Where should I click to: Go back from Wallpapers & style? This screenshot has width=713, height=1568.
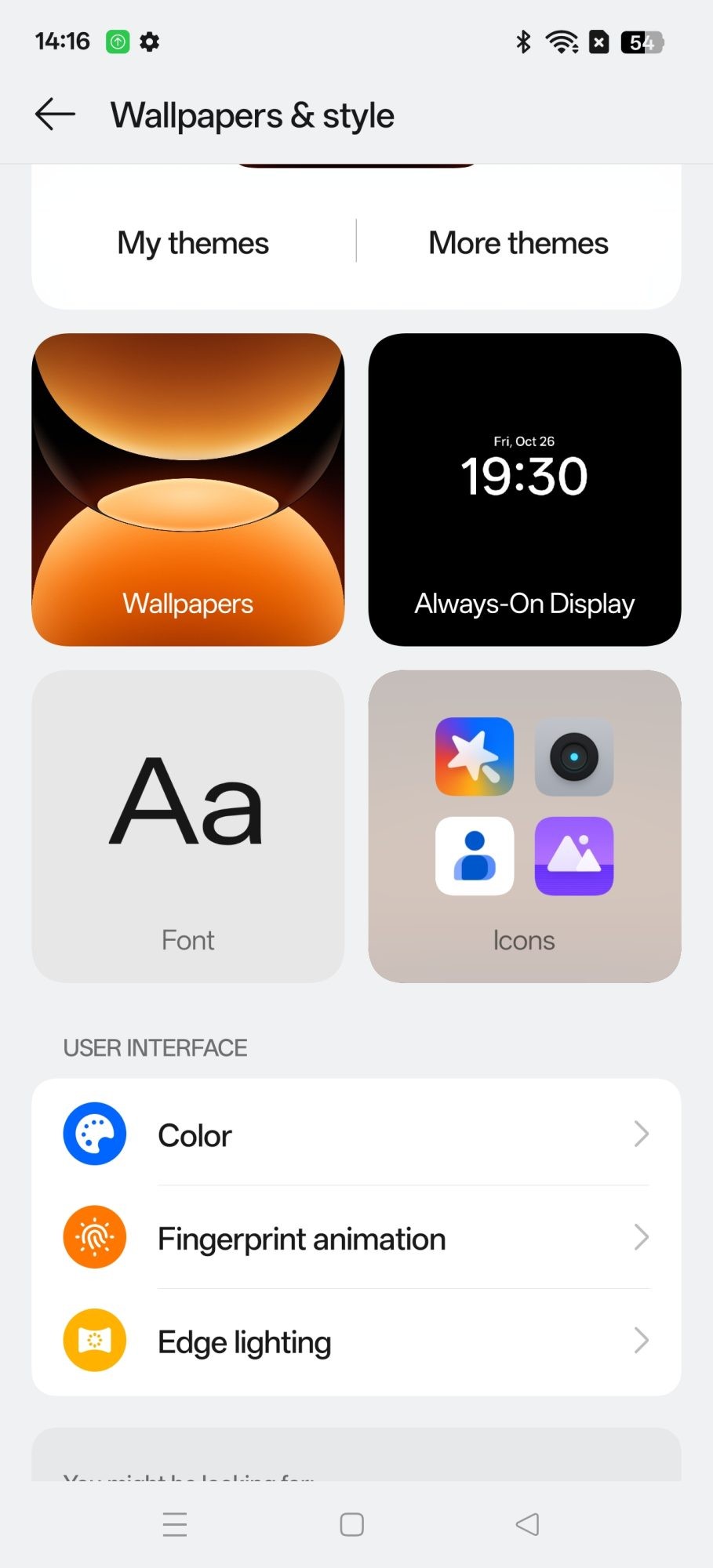[x=55, y=114]
